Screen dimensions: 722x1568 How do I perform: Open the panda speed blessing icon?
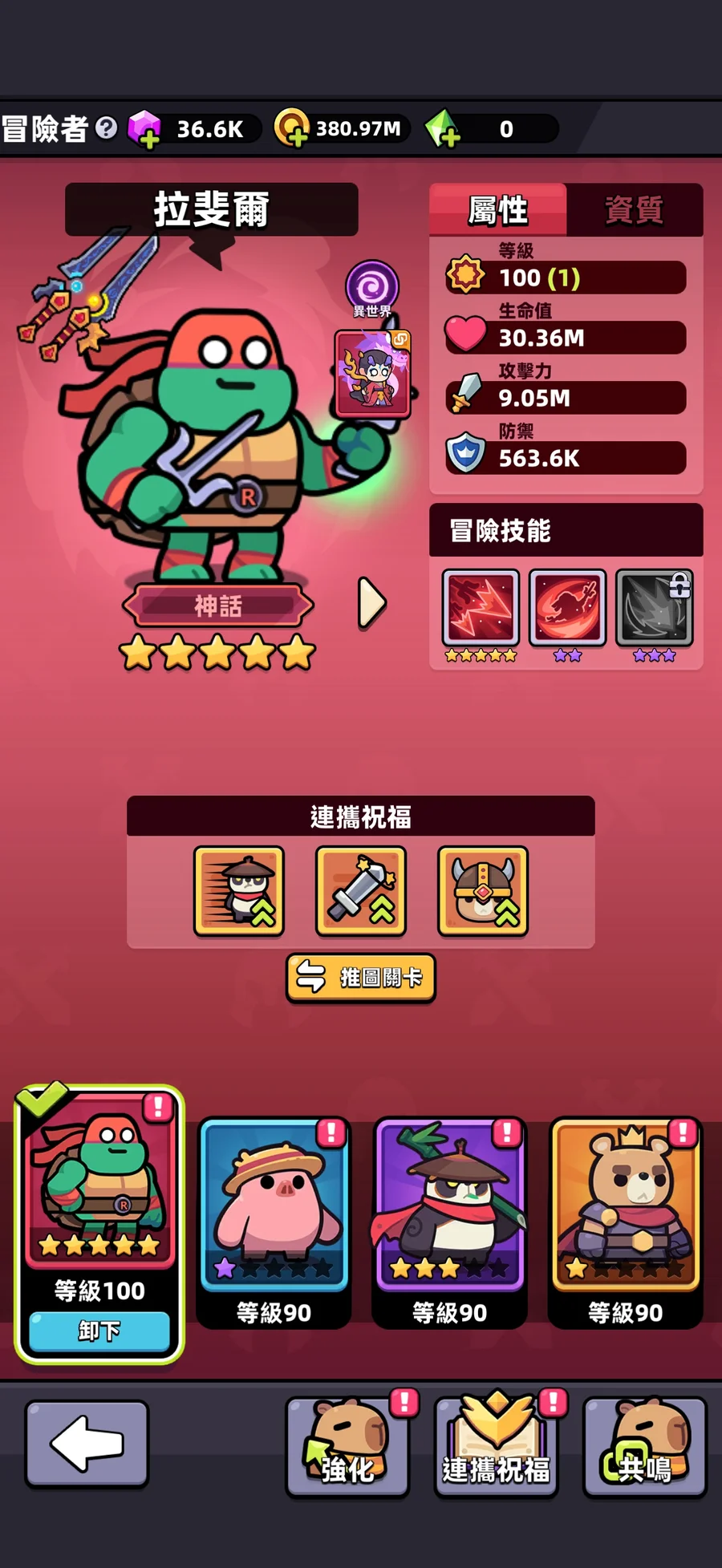point(239,891)
